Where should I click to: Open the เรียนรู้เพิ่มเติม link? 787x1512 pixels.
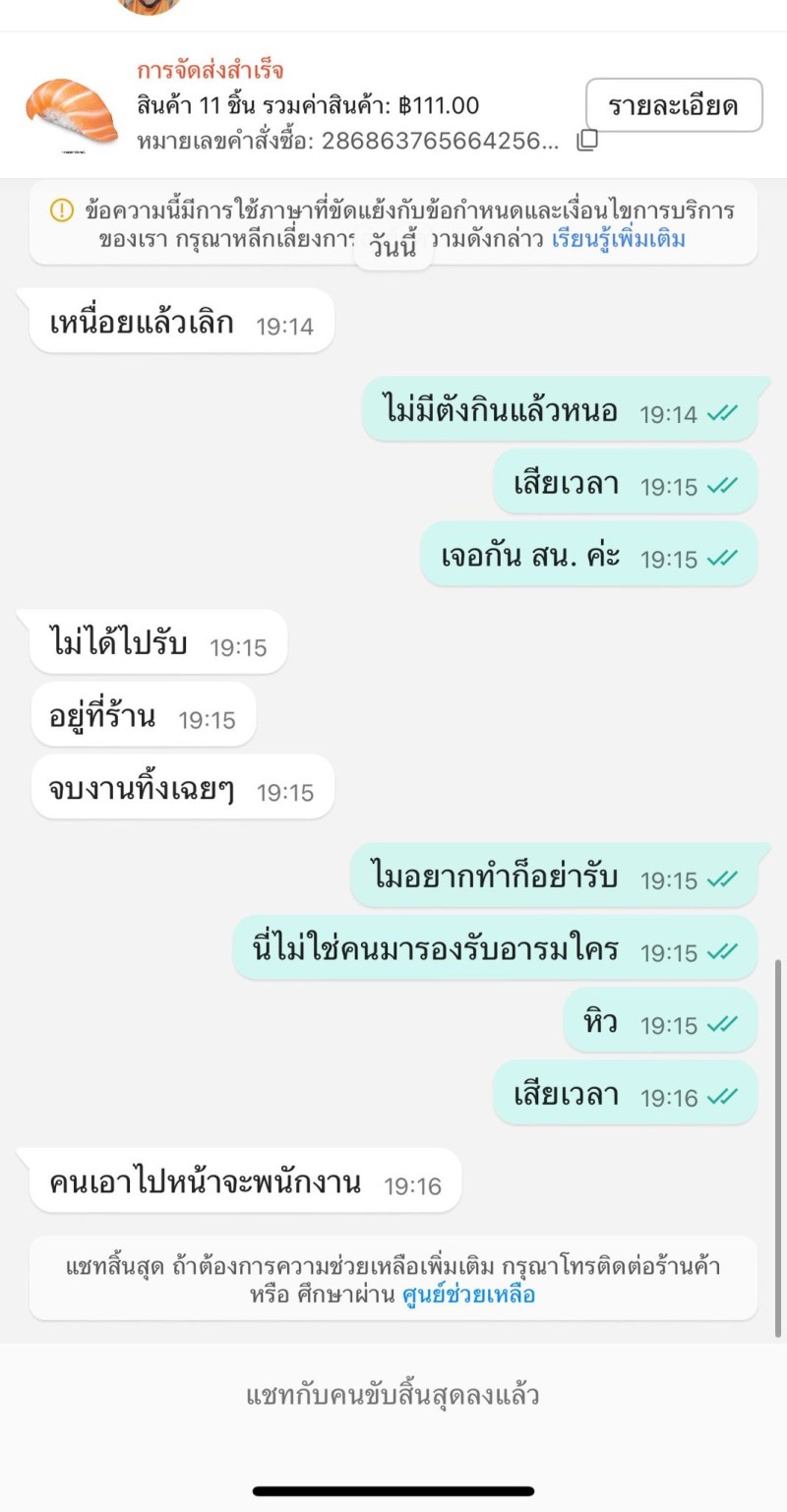(619, 239)
